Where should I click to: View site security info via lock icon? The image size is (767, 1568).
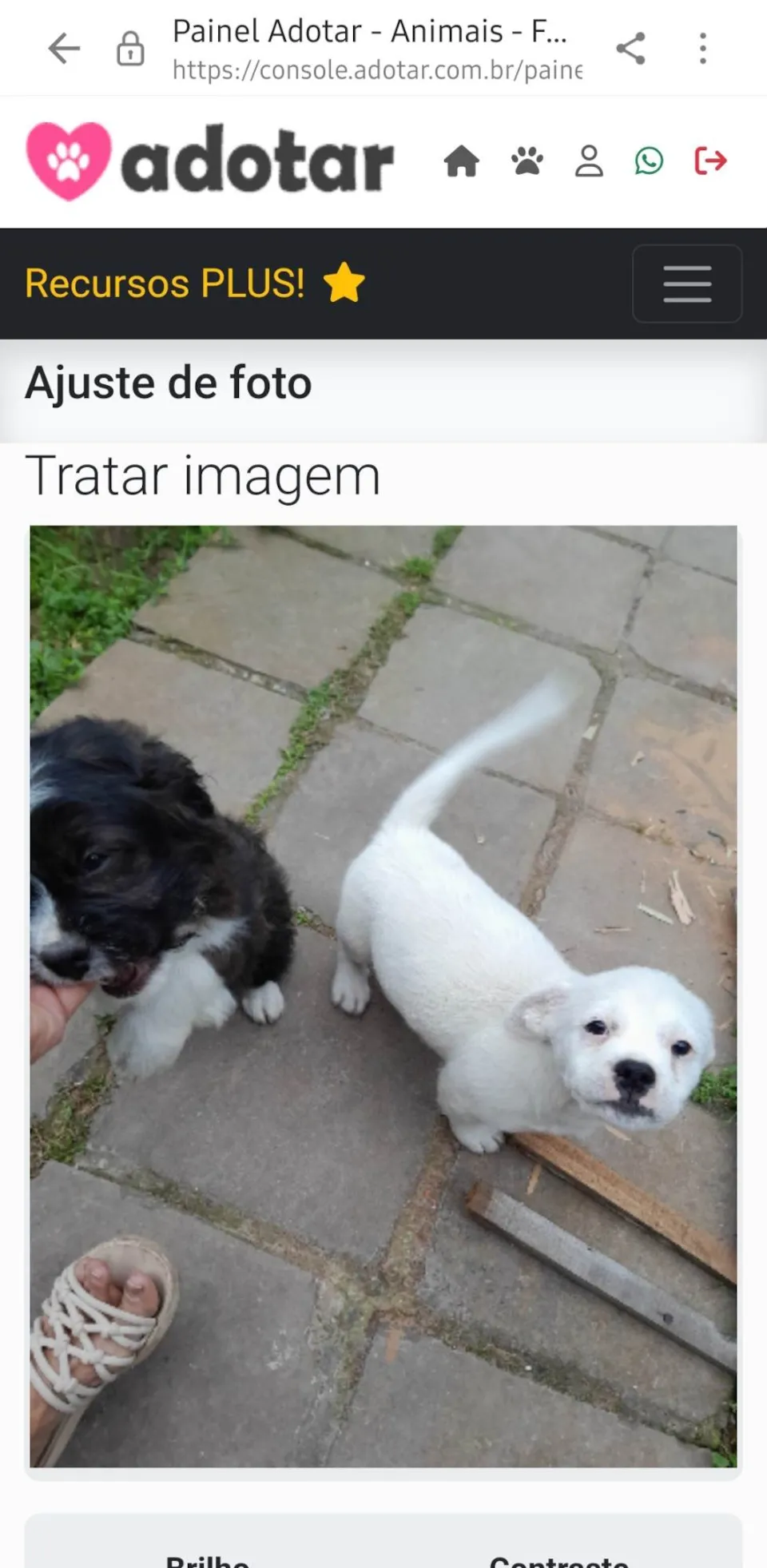pyautogui.click(x=130, y=49)
